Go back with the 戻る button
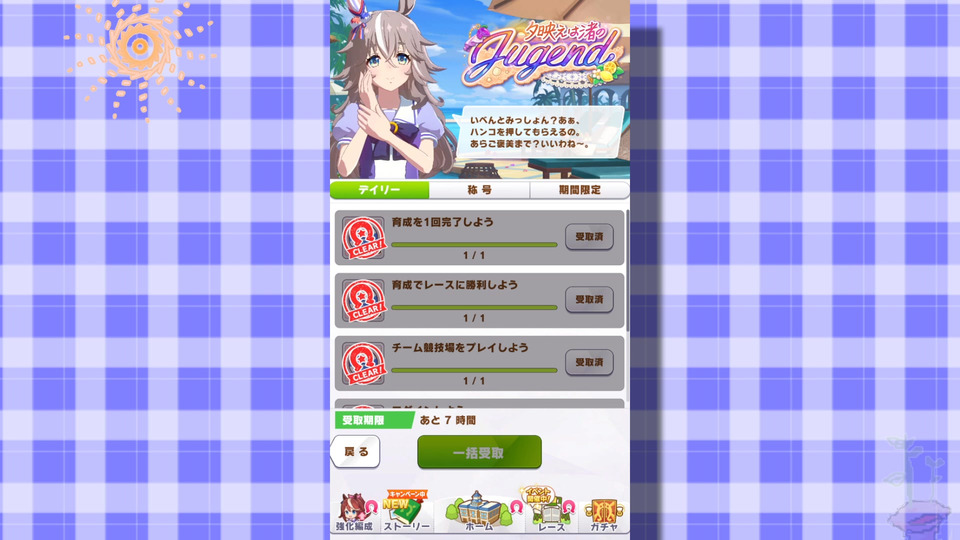Image resolution: width=960 pixels, height=540 pixels. pyautogui.click(x=356, y=452)
